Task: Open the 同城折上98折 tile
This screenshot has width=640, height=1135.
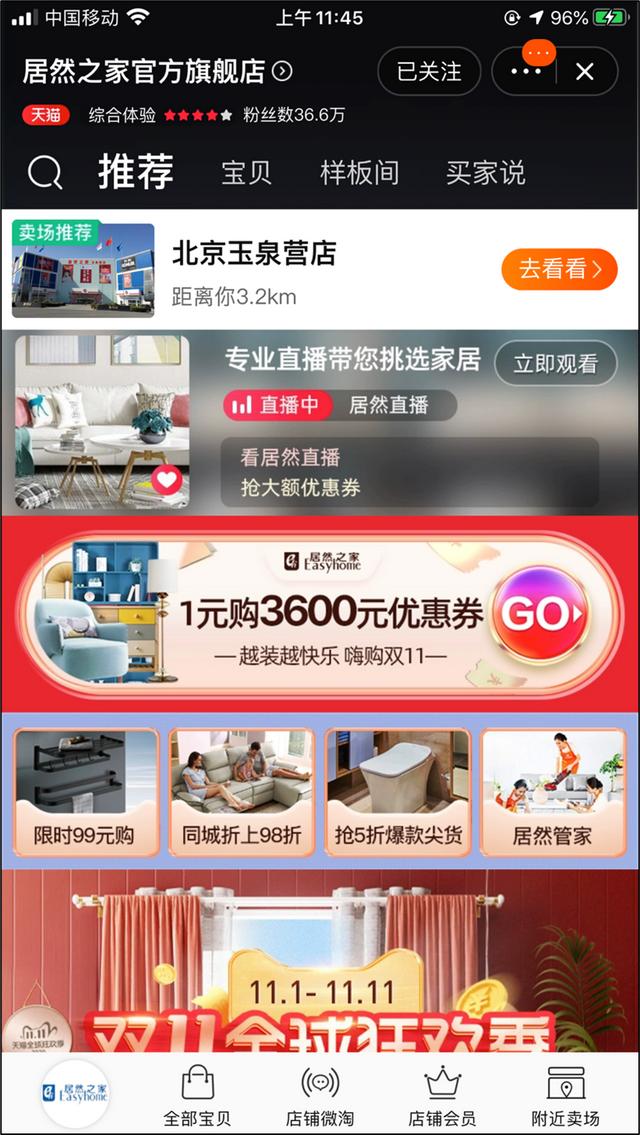Action: (242, 792)
